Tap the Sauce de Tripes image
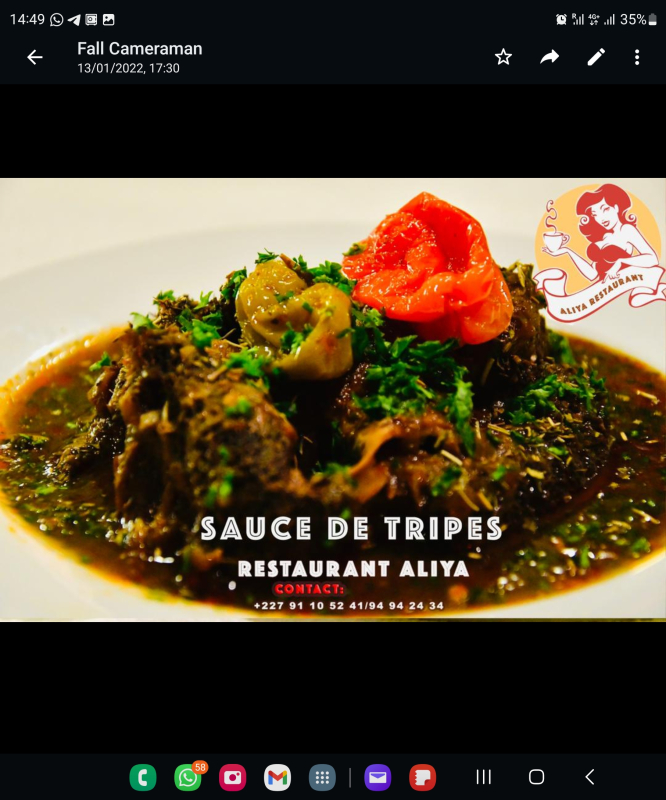666x800 pixels. pos(333,400)
